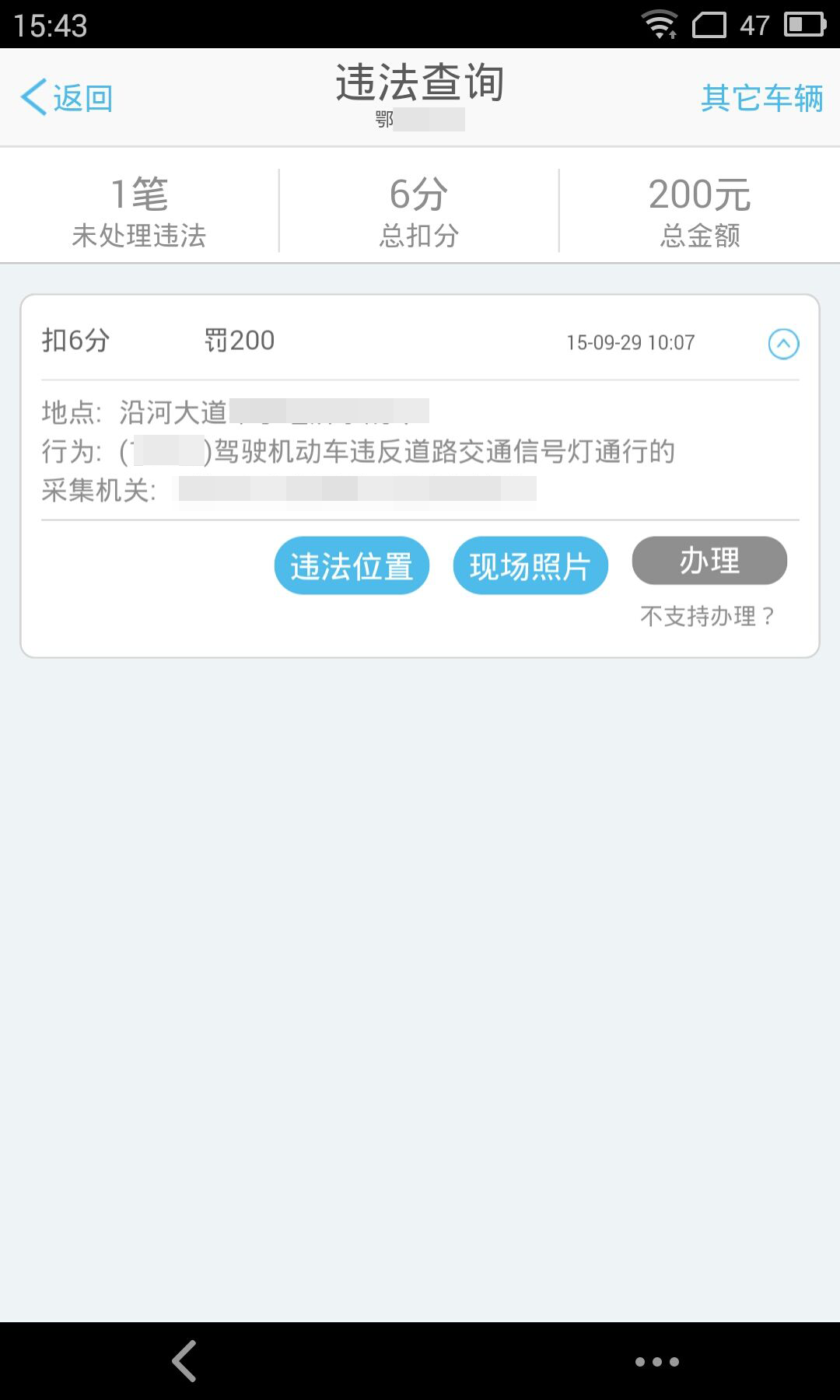Tap the 办理 handle button
This screenshot has height=1400, width=840.
[x=709, y=561]
